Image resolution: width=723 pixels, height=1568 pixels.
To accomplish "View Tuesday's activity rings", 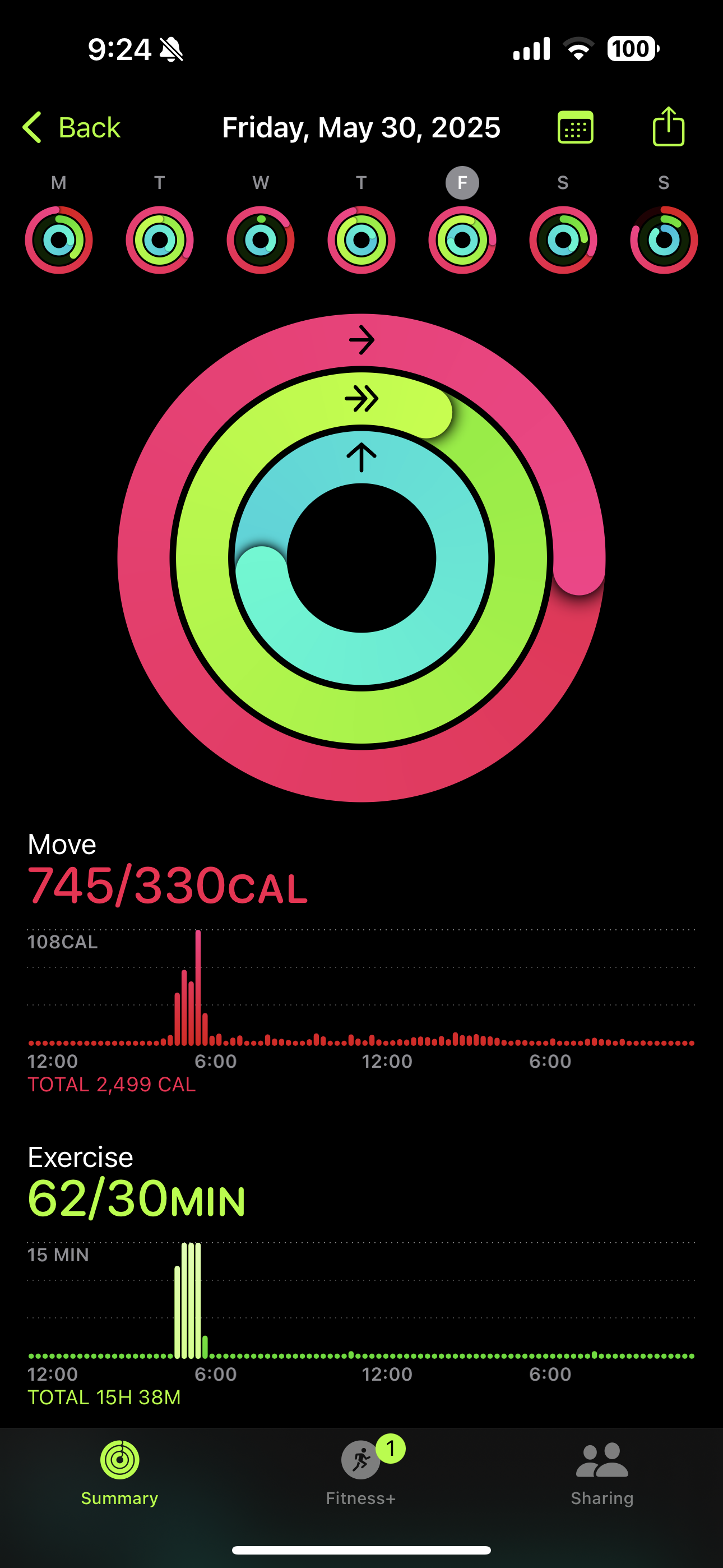I will point(159,240).
